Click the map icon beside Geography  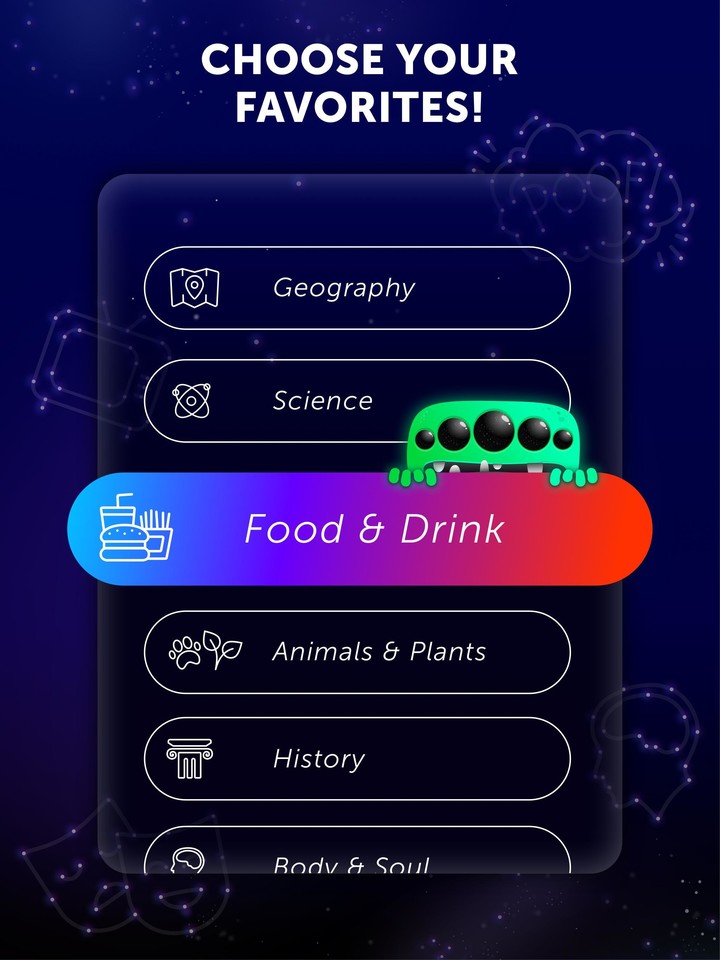[195, 287]
